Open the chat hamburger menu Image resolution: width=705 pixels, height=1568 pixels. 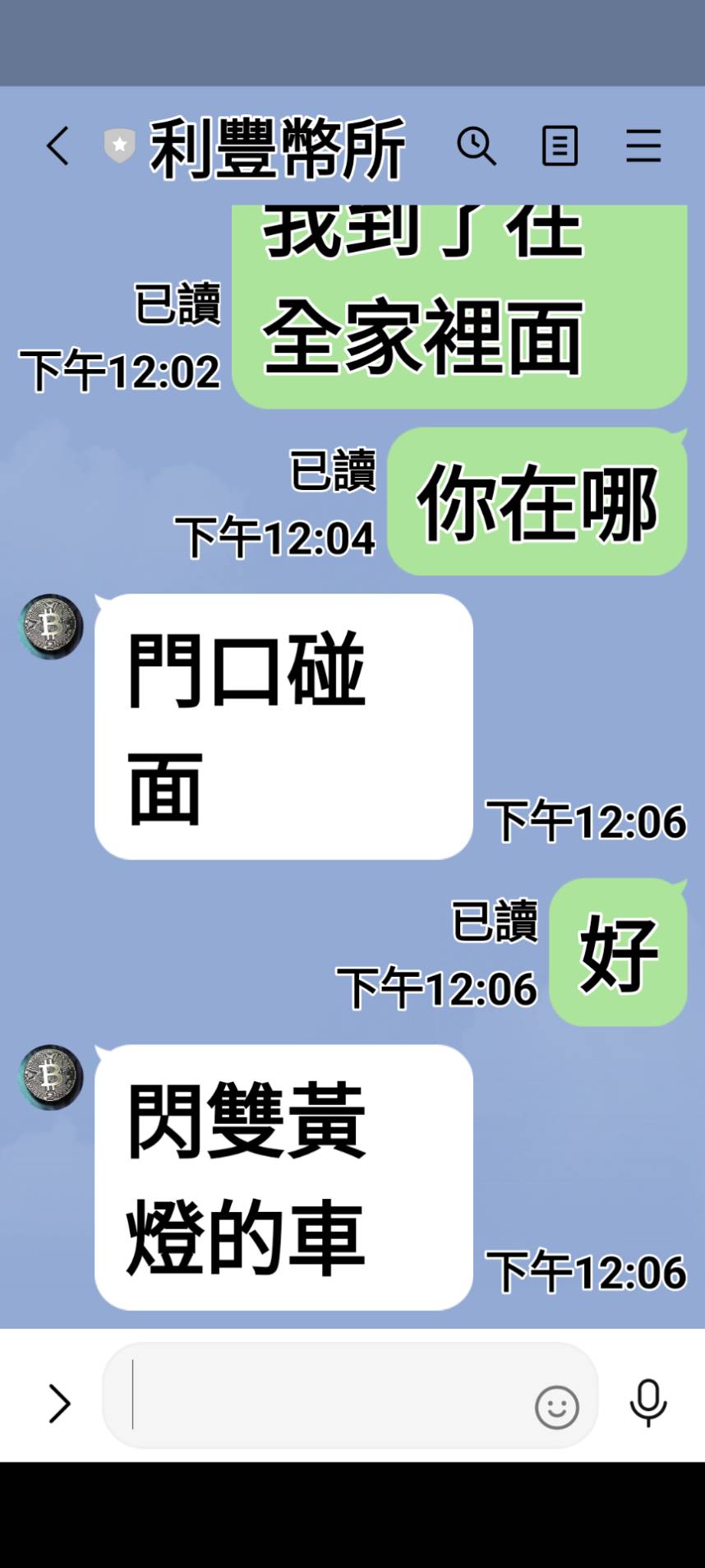coord(643,146)
